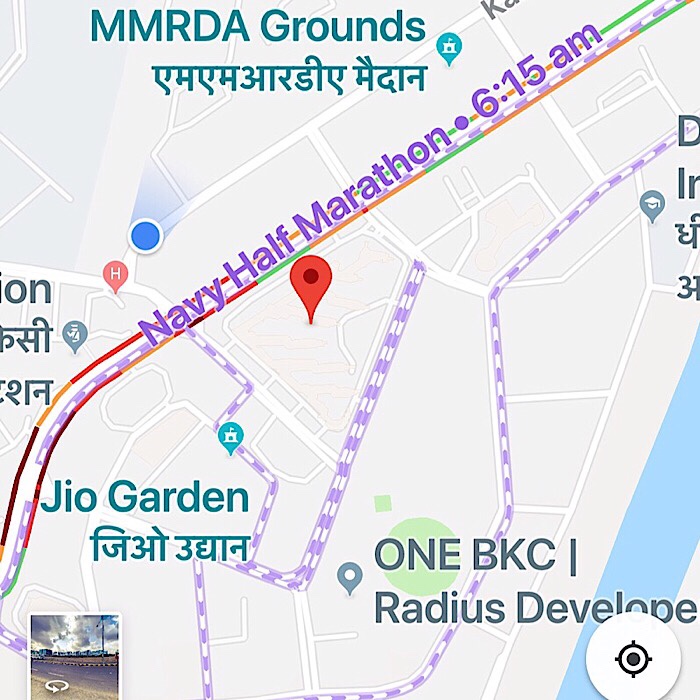Image resolution: width=700 pixels, height=700 pixels.
Task: Select the ONE BKC location pin
Action: pos(349,576)
